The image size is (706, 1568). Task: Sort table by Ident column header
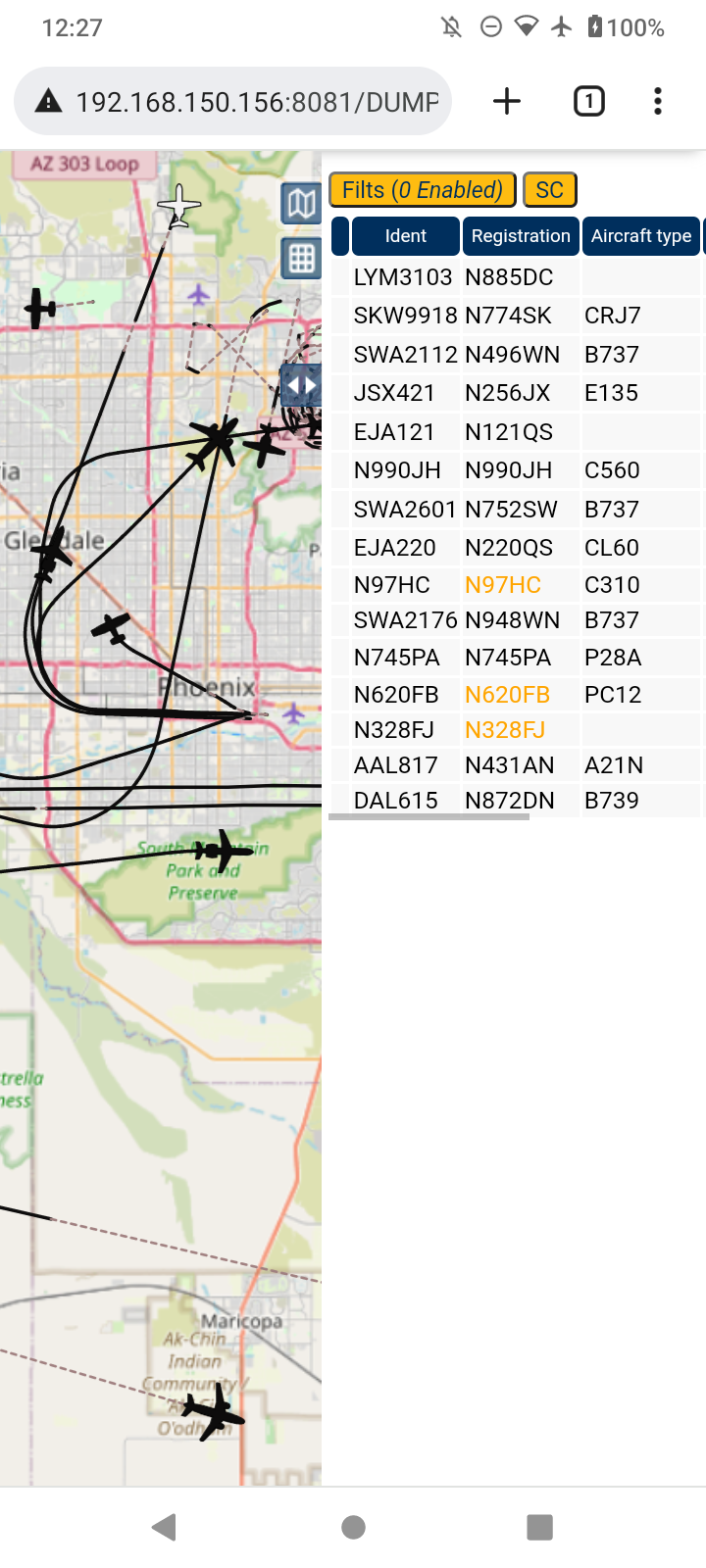405,236
